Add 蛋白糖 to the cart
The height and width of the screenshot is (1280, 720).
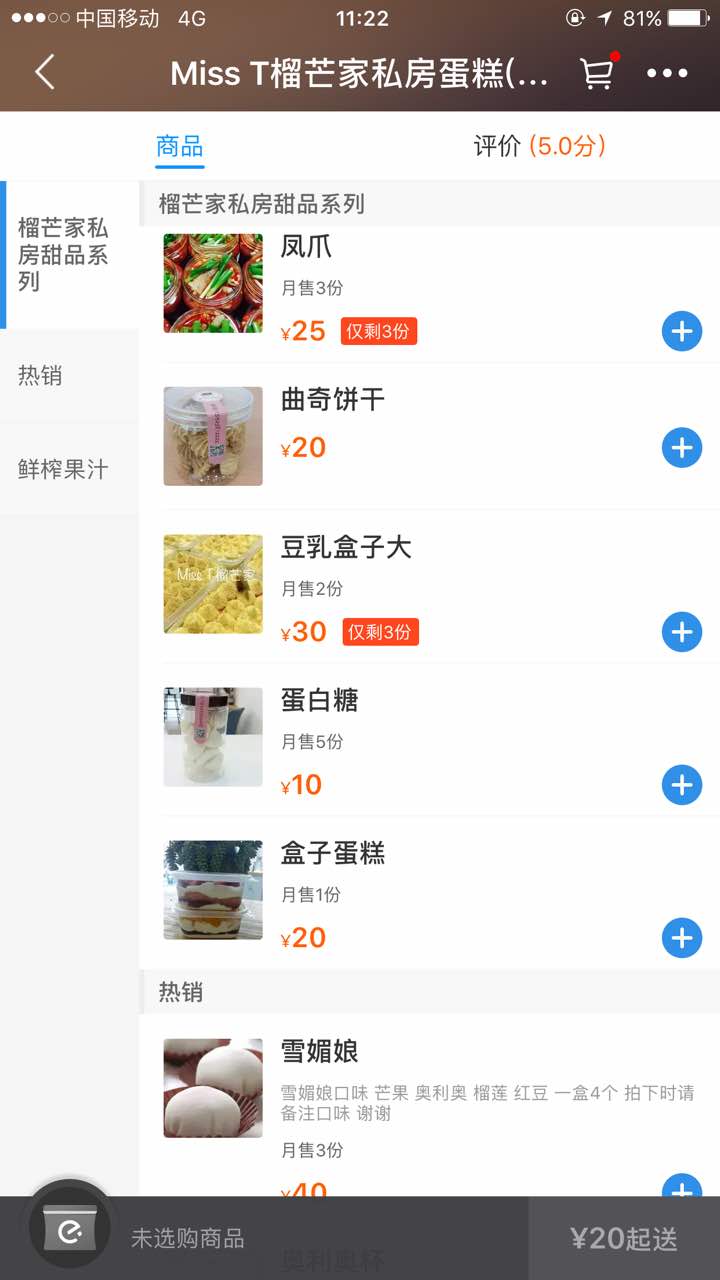682,785
